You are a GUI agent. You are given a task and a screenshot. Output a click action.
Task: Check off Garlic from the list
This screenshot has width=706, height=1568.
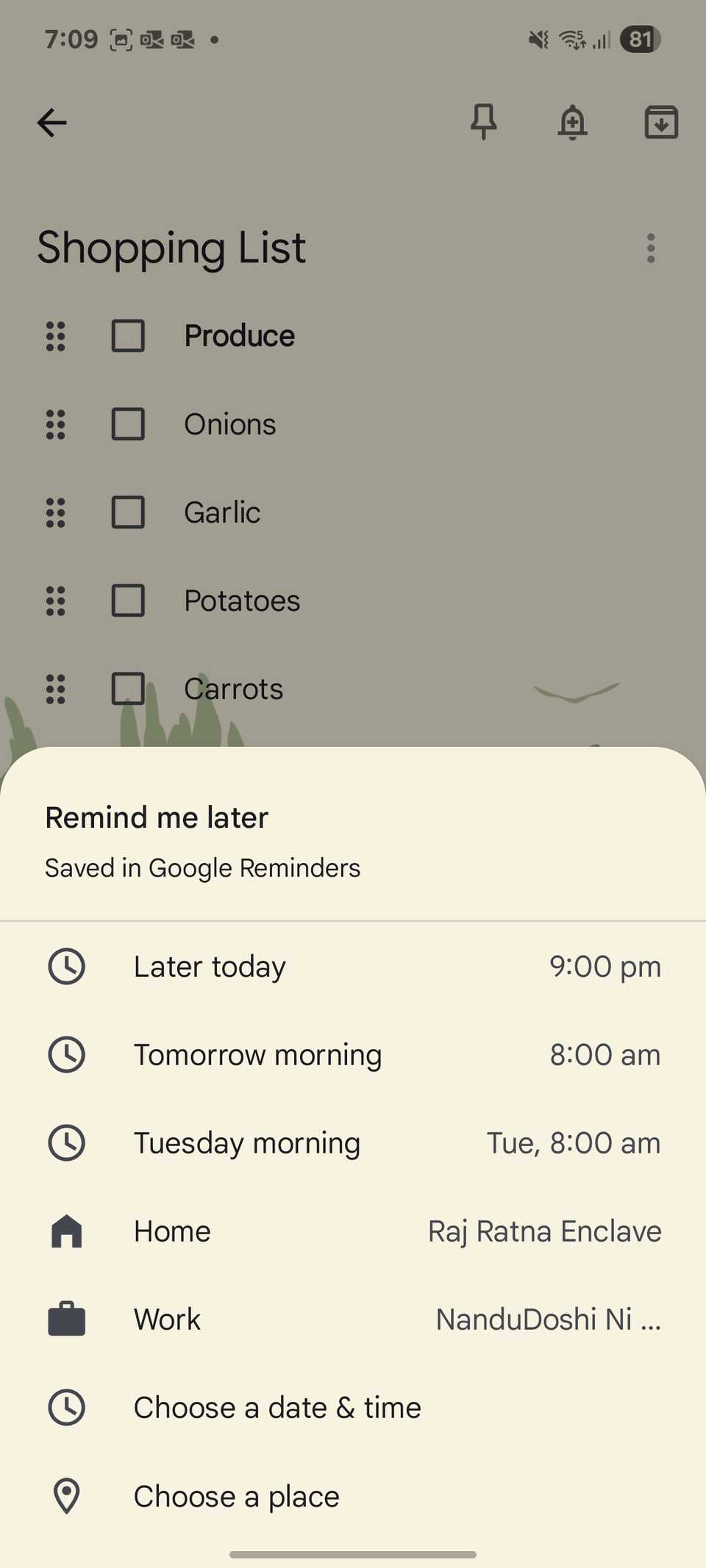(127, 512)
